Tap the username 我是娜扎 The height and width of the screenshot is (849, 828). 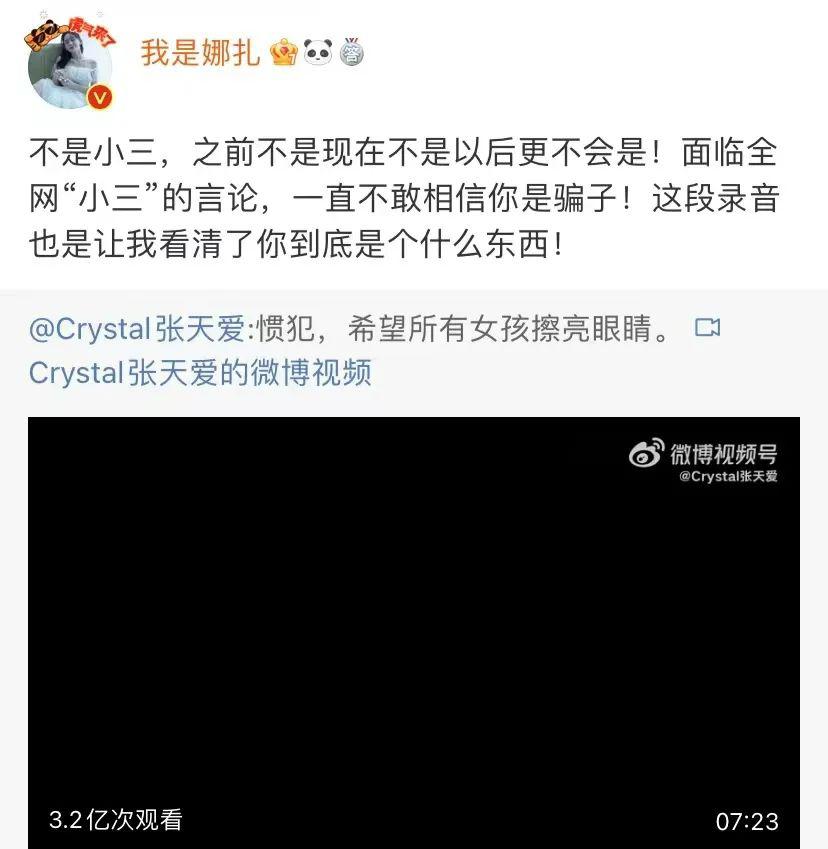[200, 51]
